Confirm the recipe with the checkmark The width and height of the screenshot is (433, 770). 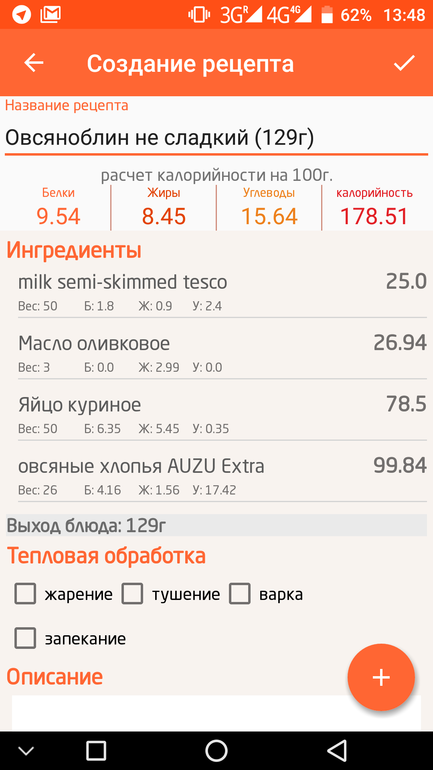(x=404, y=63)
